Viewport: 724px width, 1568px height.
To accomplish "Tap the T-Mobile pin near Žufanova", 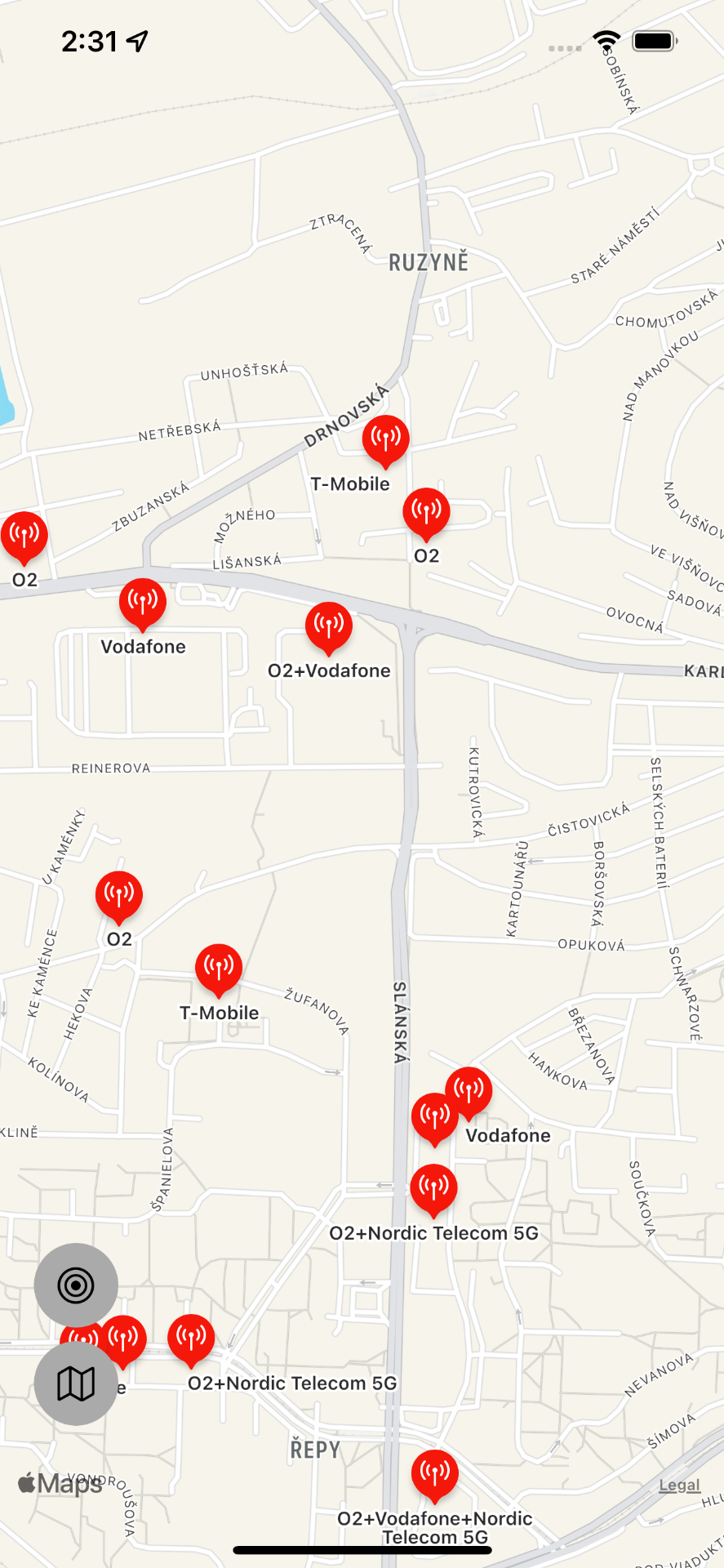I will [x=219, y=969].
